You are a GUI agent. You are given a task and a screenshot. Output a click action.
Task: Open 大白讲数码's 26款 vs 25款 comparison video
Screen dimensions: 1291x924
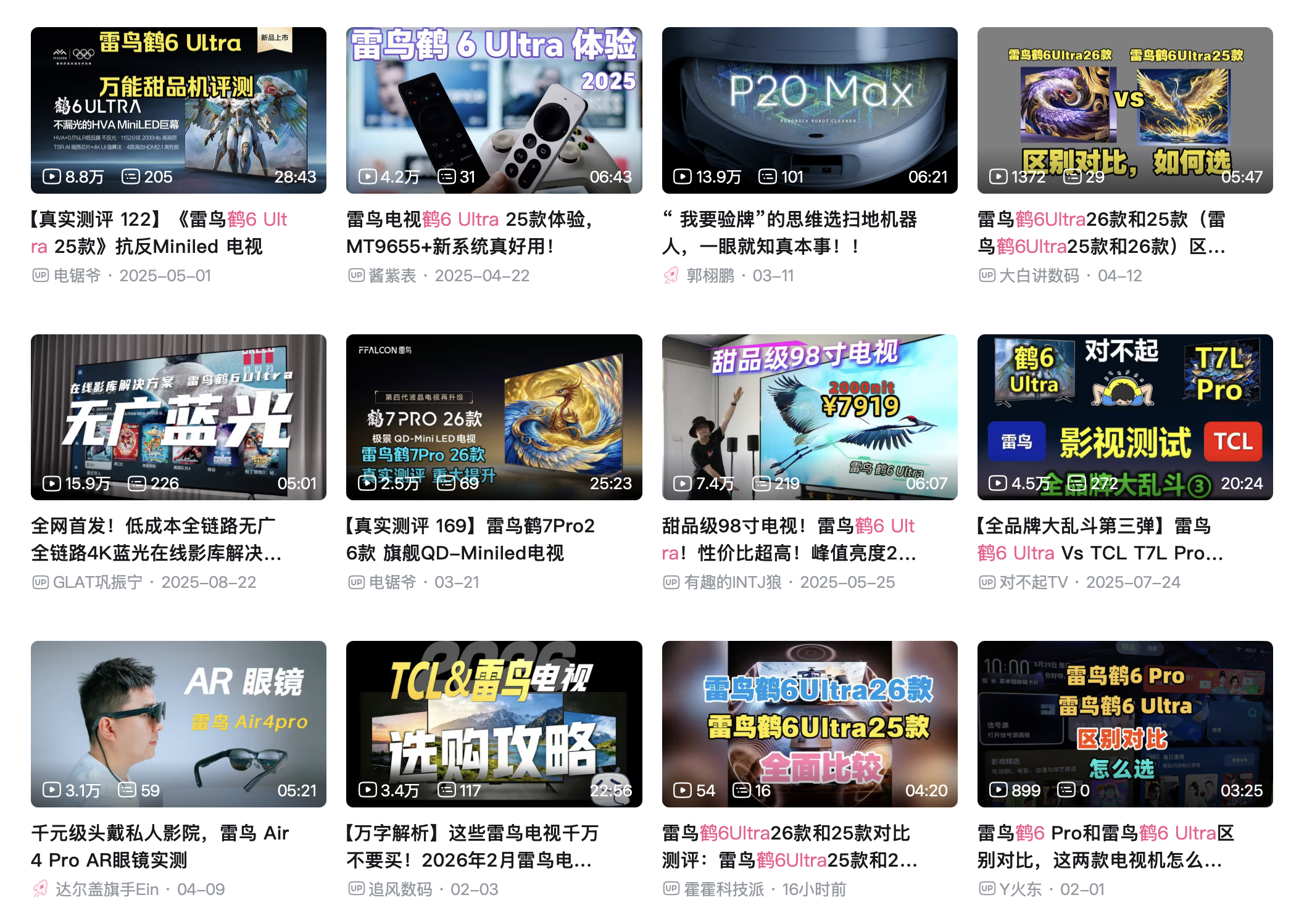(1124, 110)
